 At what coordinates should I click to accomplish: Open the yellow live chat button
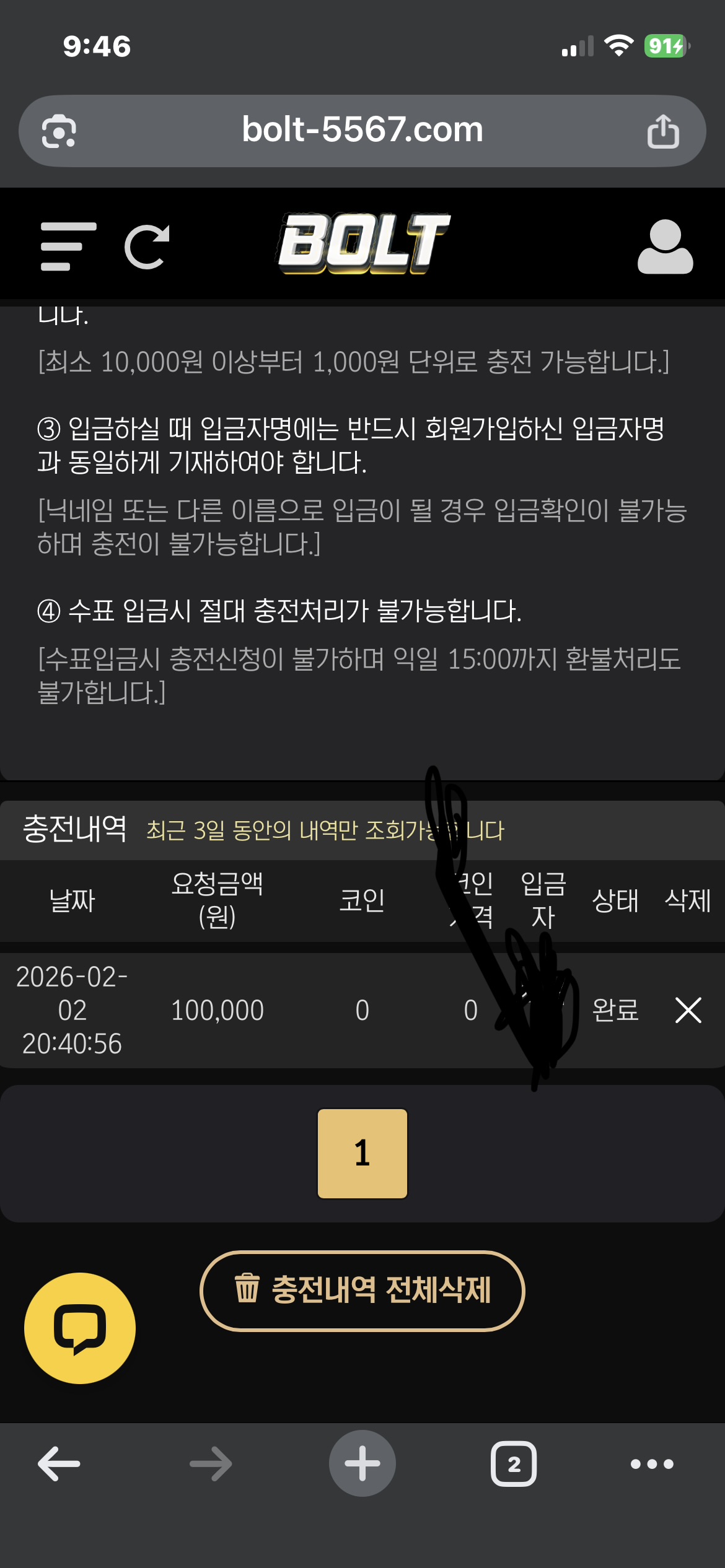pos(80,1328)
